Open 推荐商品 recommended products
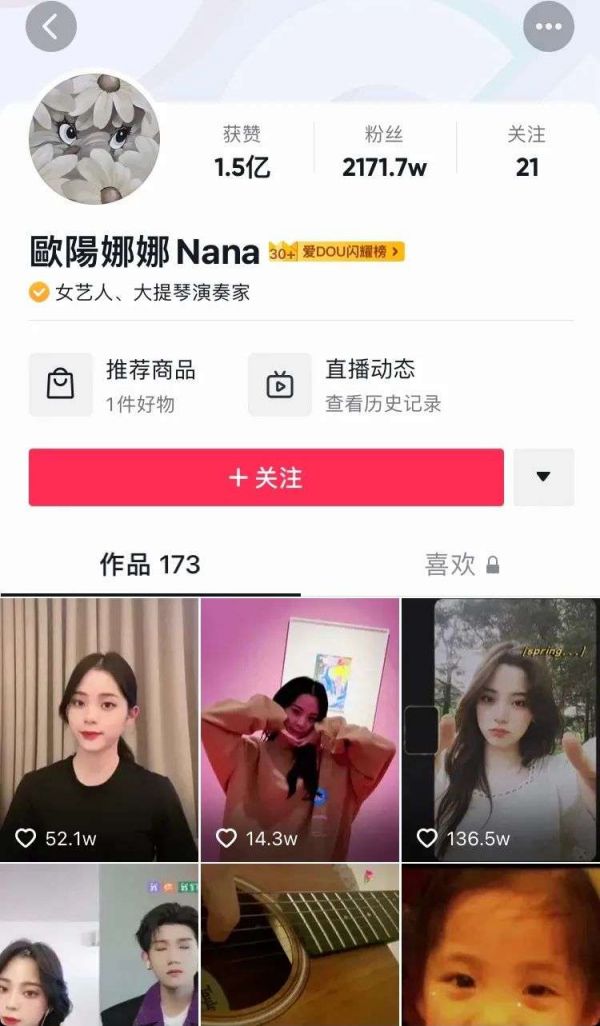This screenshot has width=600, height=1026. point(112,384)
